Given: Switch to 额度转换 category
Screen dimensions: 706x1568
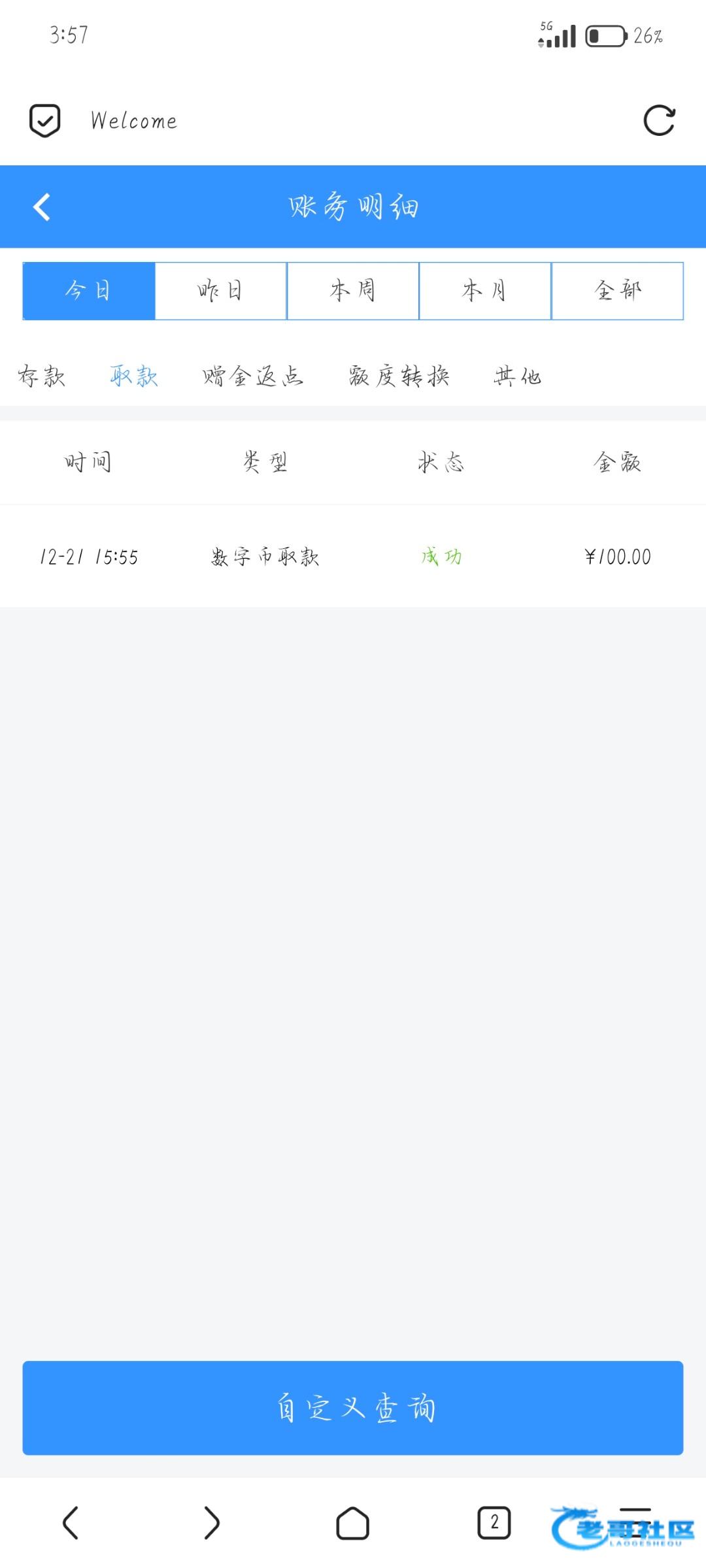Looking at the screenshot, I should (399, 376).
